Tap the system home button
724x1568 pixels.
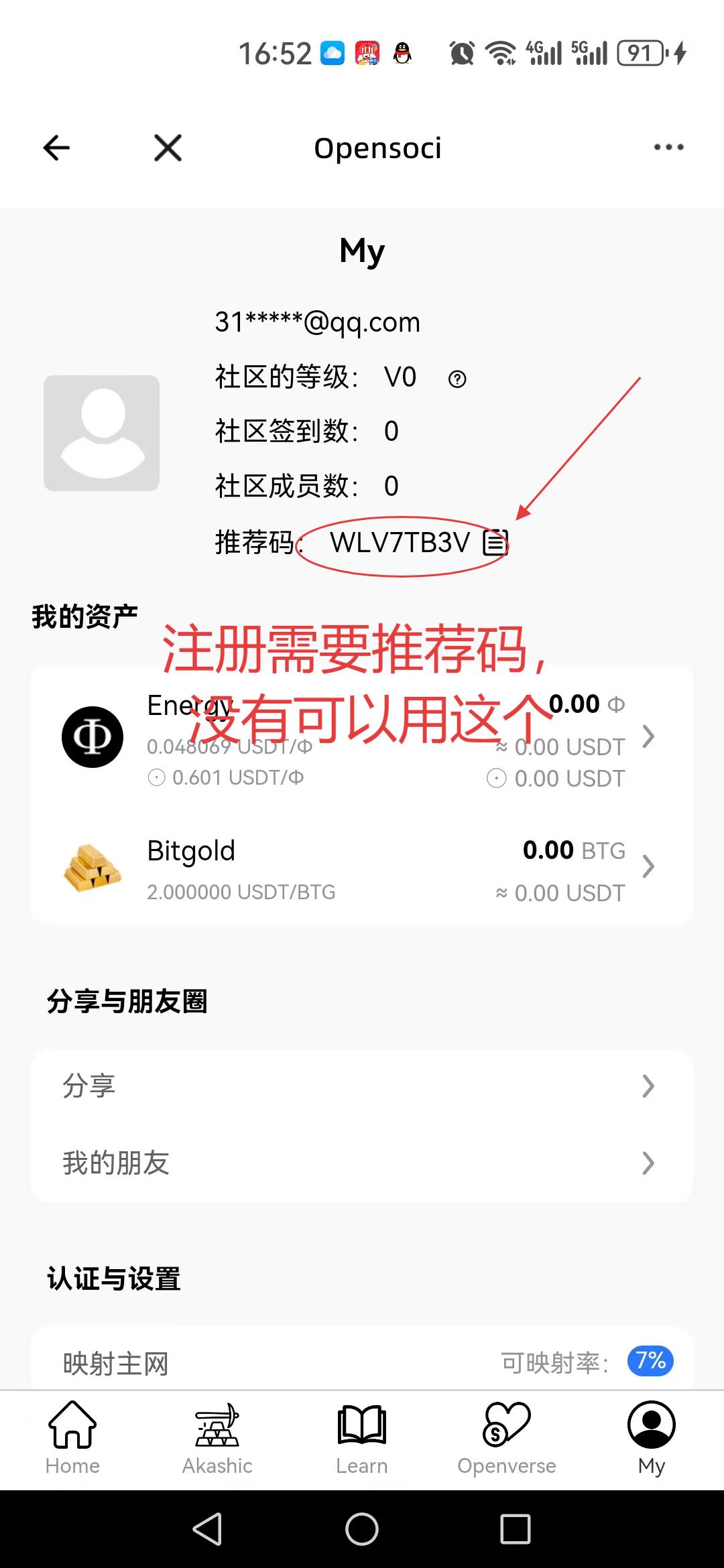[x=362, y=1529]
